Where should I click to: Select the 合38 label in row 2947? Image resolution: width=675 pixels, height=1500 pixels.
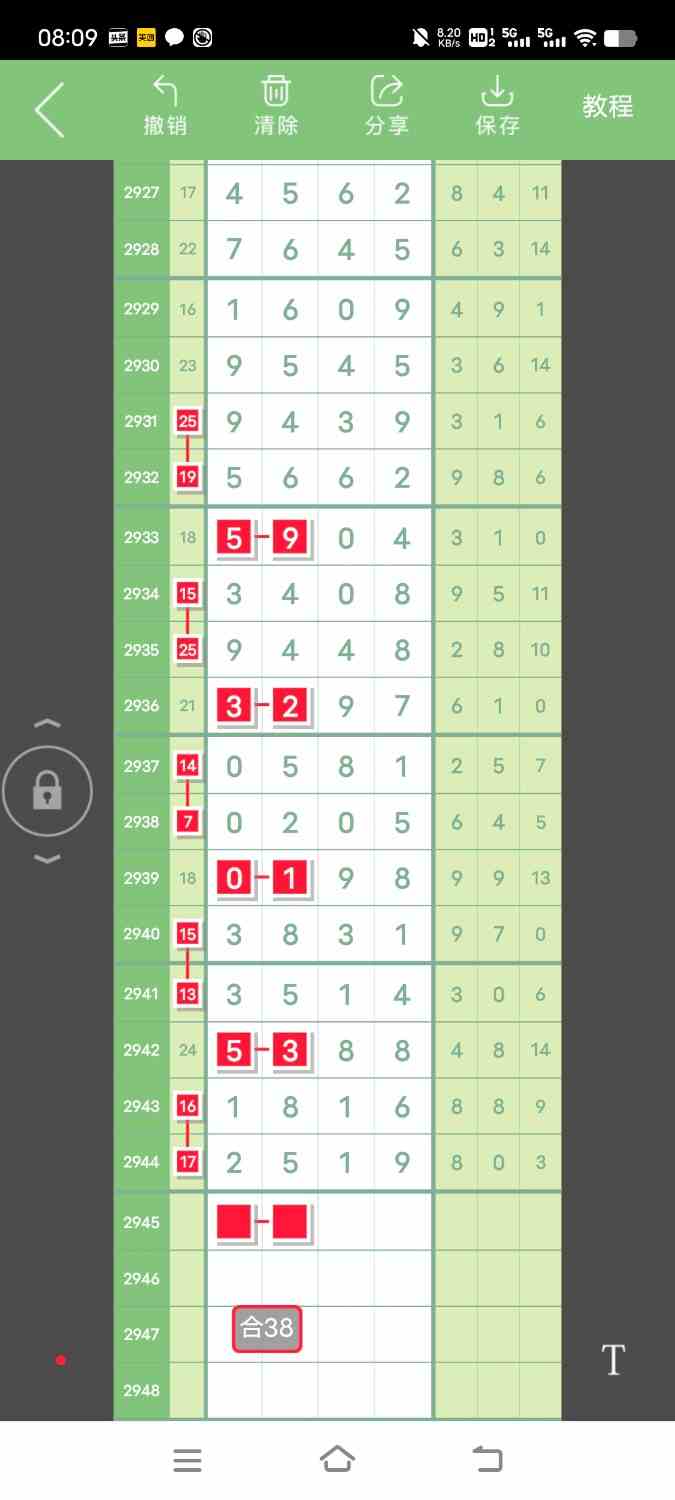(x=267, y=1328)
